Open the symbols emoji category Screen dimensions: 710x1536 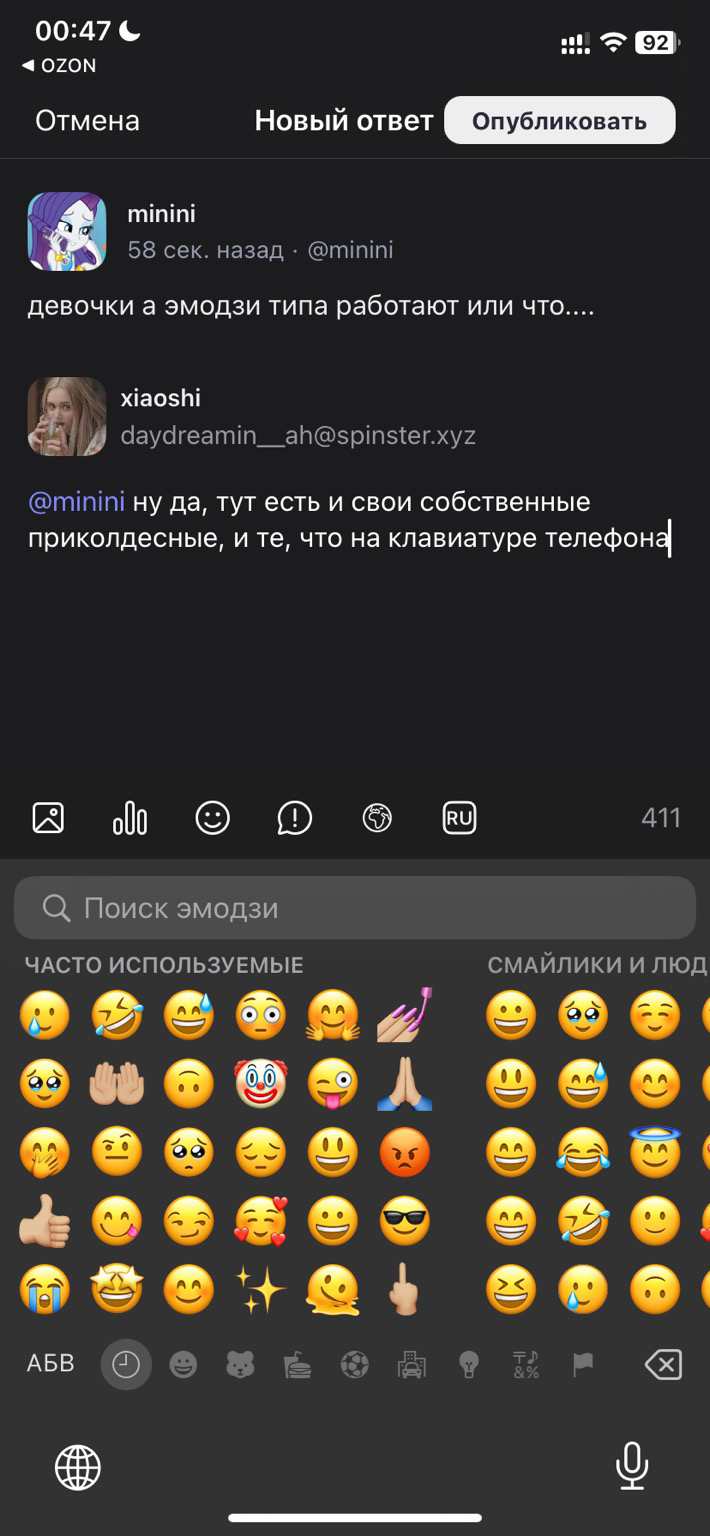coord(526,1364)
